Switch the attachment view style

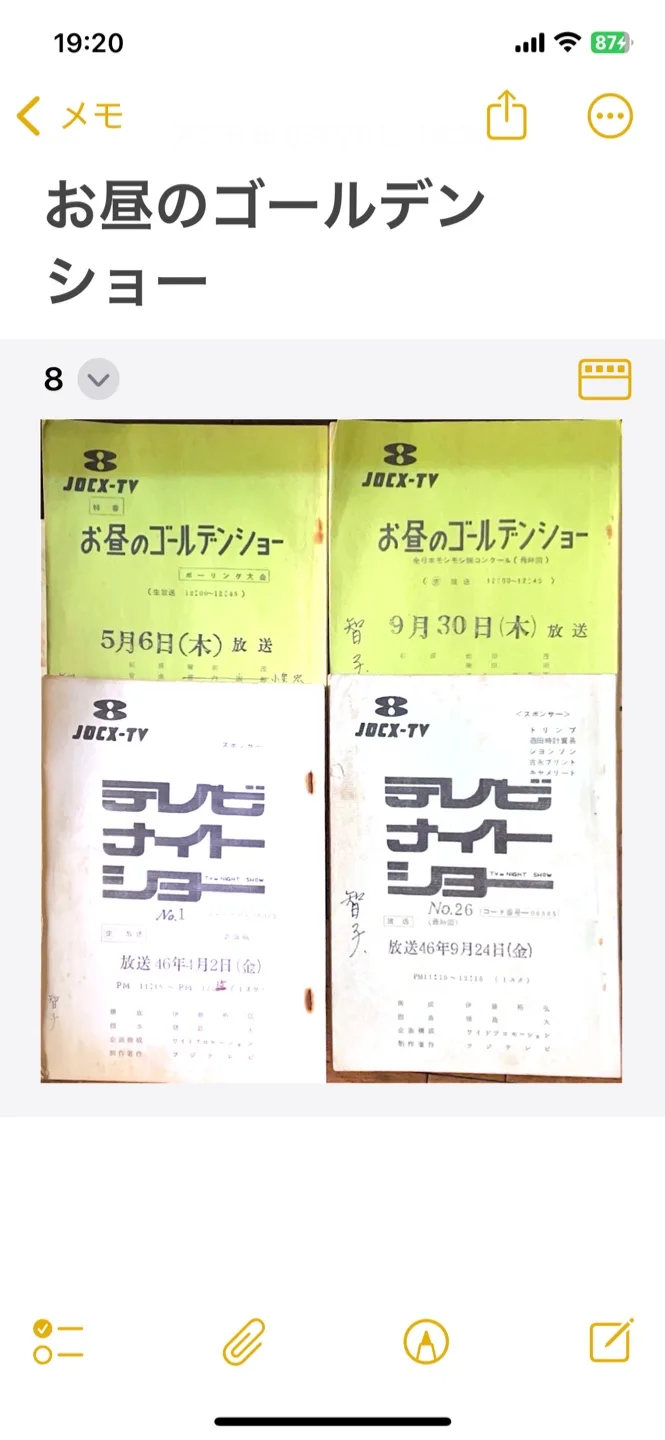(x=604, y=379)
